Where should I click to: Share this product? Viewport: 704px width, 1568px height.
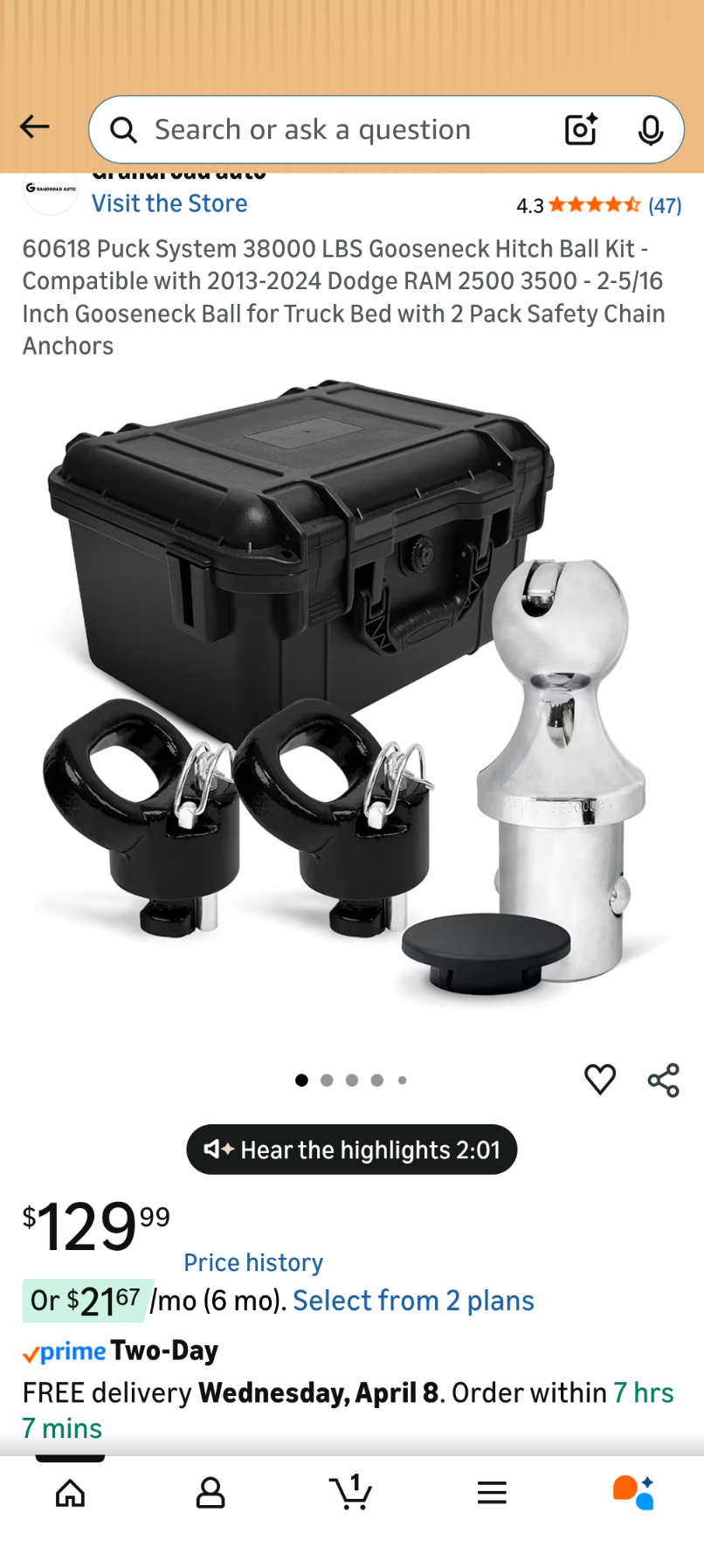click(x=664, y=1081)
